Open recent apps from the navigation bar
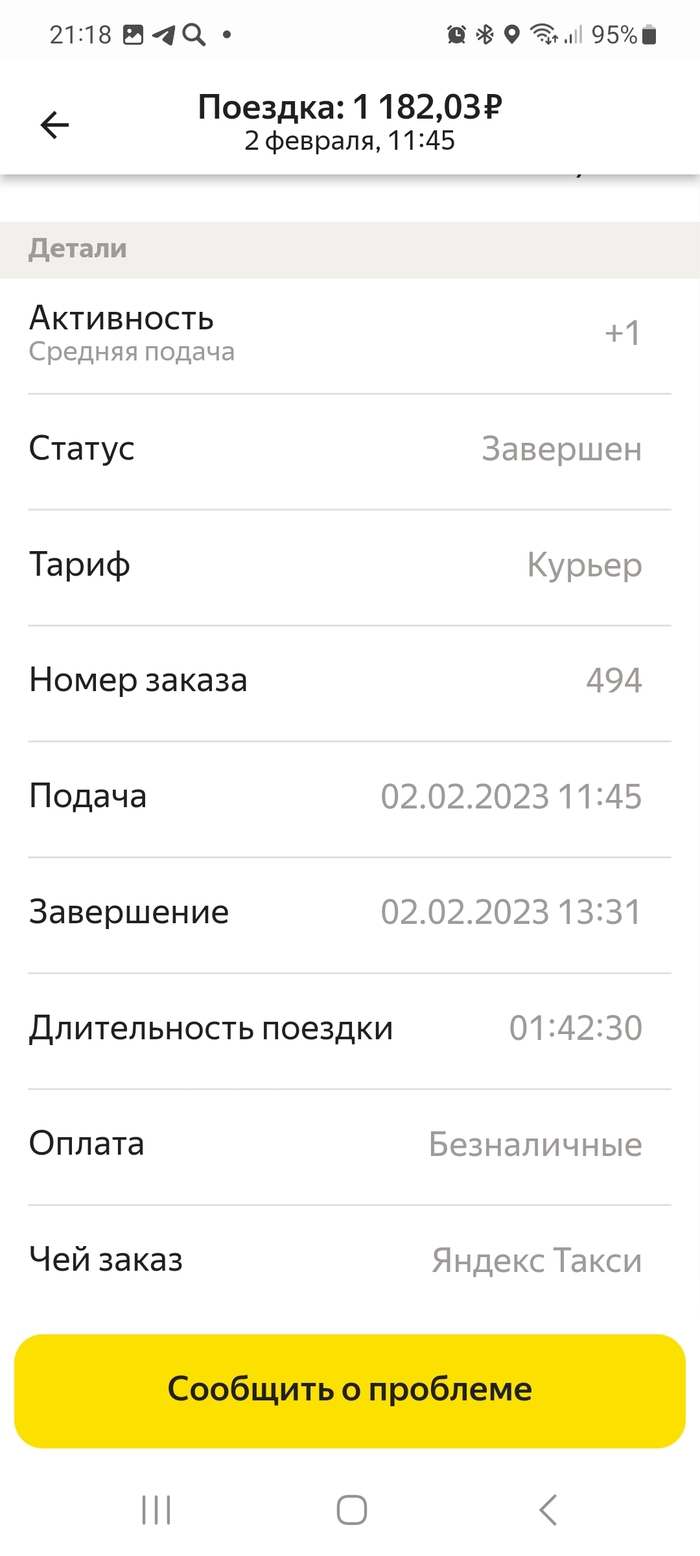 click(x=156, y=1509)
